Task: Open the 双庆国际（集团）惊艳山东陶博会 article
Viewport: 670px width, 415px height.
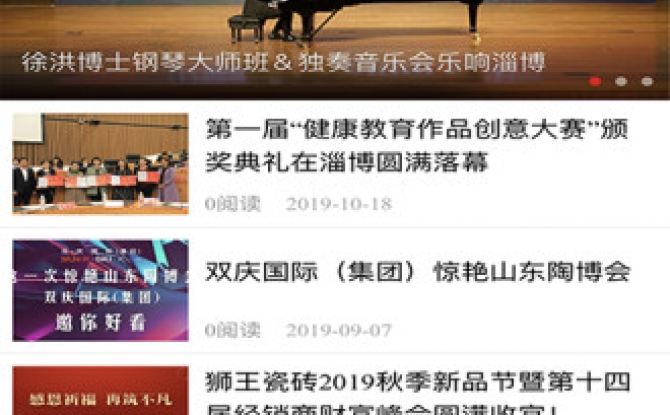Action: pyautogui.click(x=417, y=271)
